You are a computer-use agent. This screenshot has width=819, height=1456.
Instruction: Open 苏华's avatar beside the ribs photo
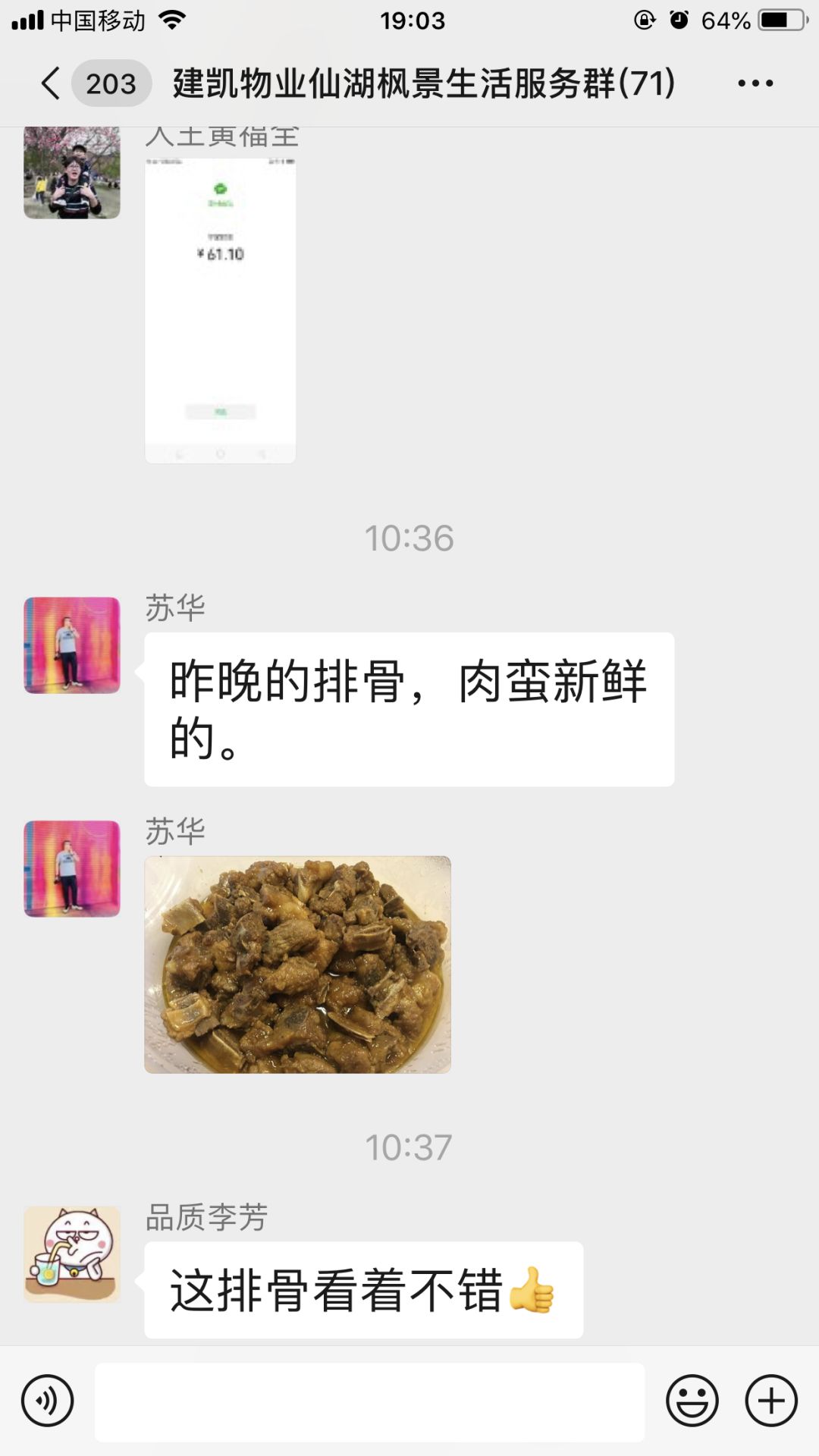(x=72, y=868)
